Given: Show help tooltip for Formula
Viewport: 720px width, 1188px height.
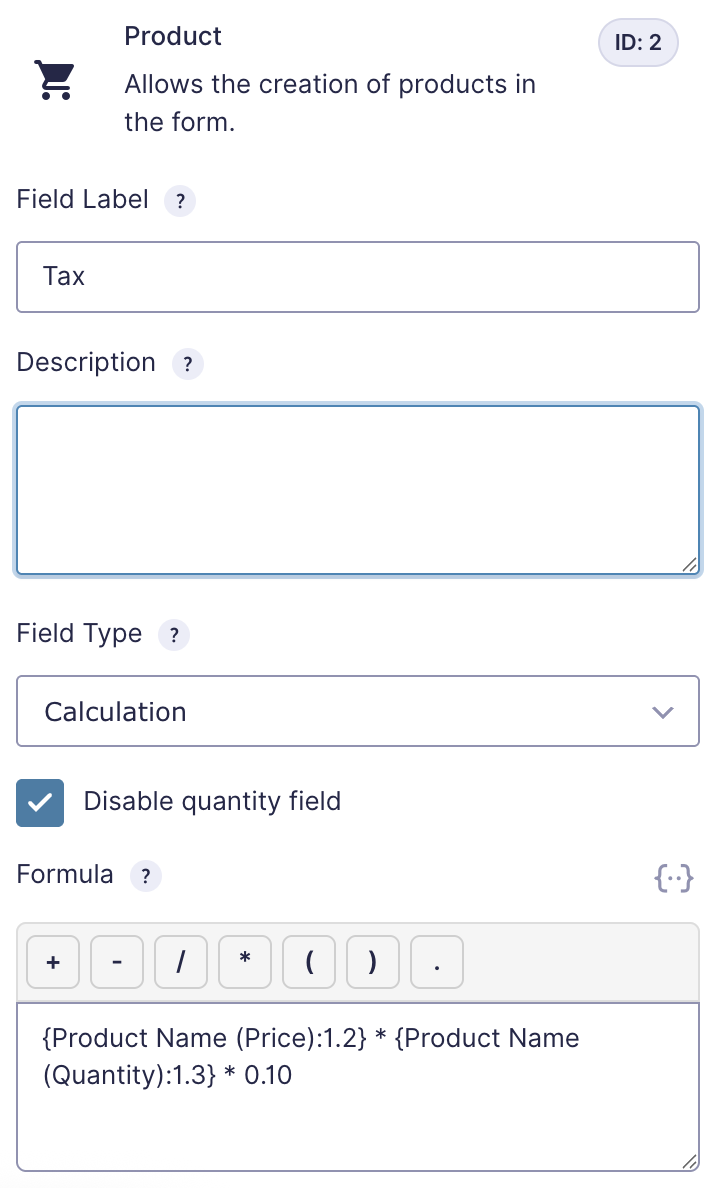Looking at the screenshot, I should [x=146, y=877].
